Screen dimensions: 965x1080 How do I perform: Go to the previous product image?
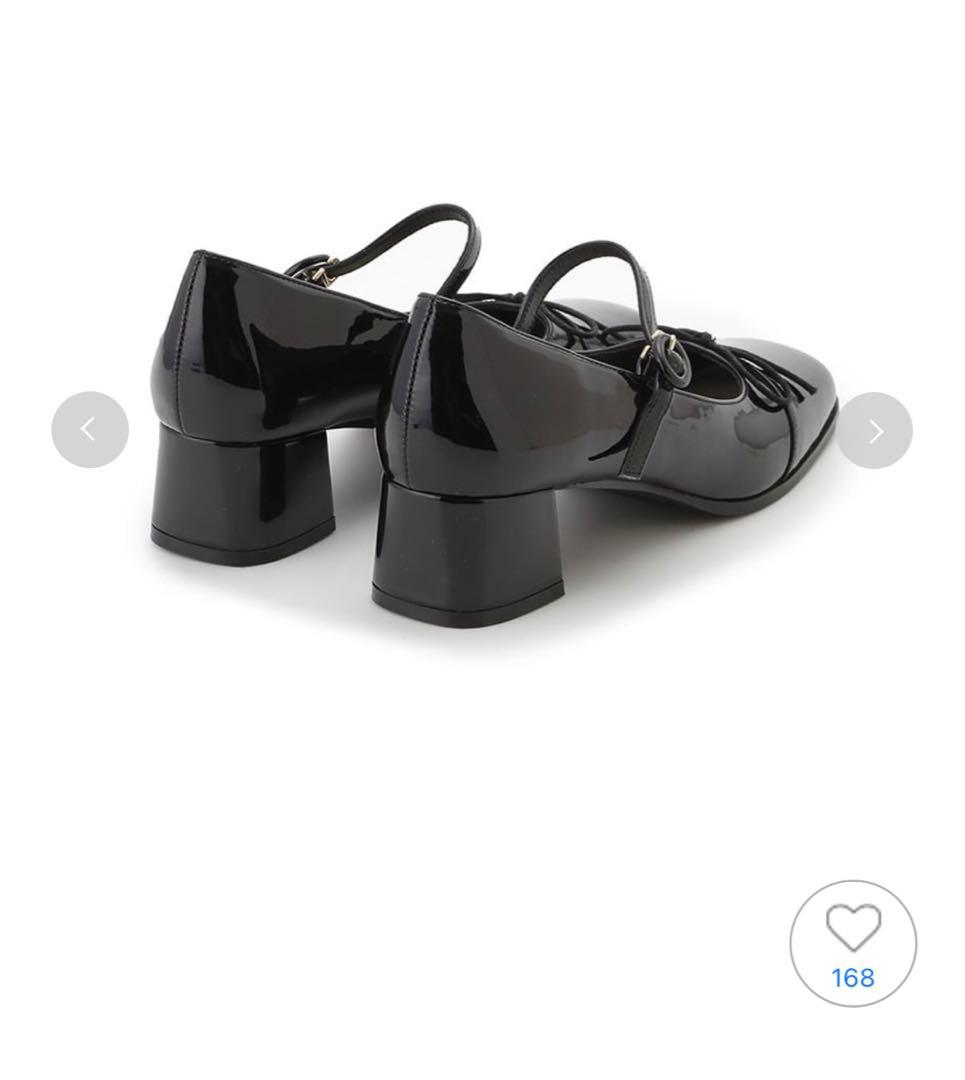click(x=90, y=430)
